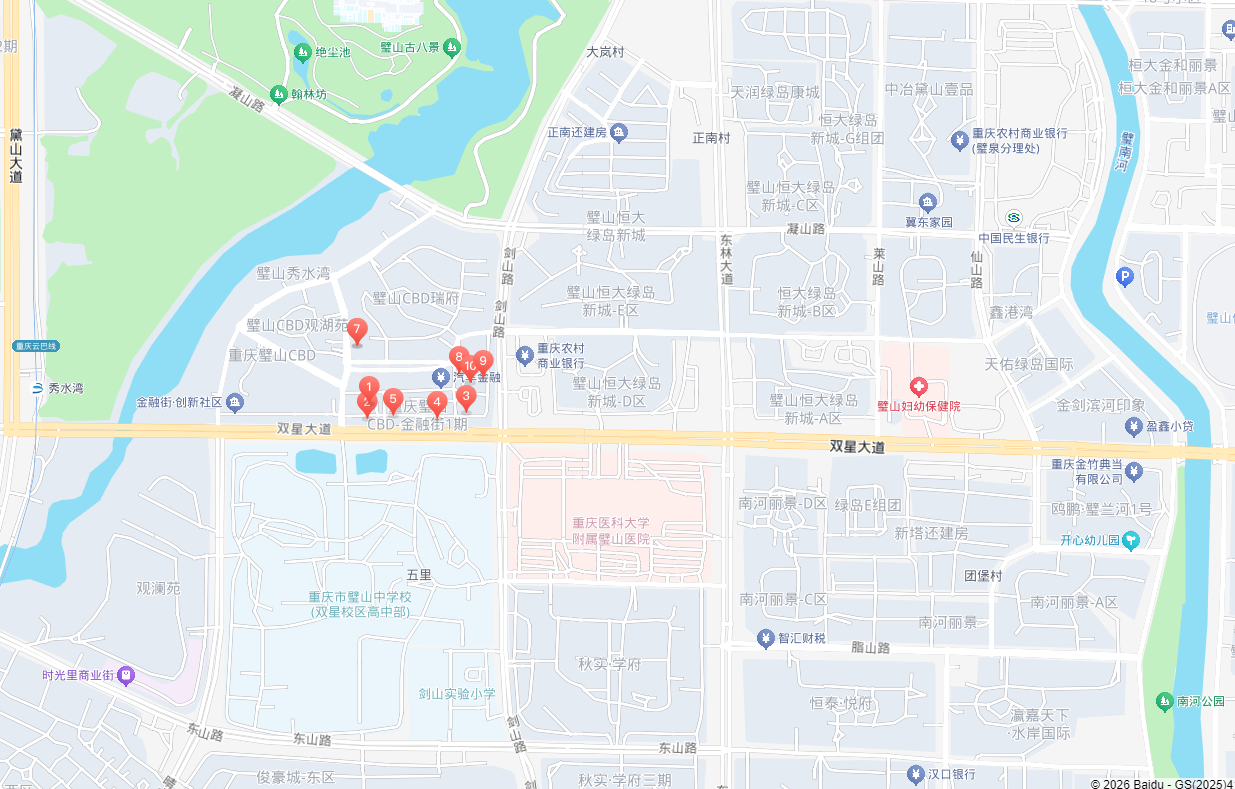Select red map marker number 7
The width and height of the screenshot is (1235, 789).
click(357, 331)
